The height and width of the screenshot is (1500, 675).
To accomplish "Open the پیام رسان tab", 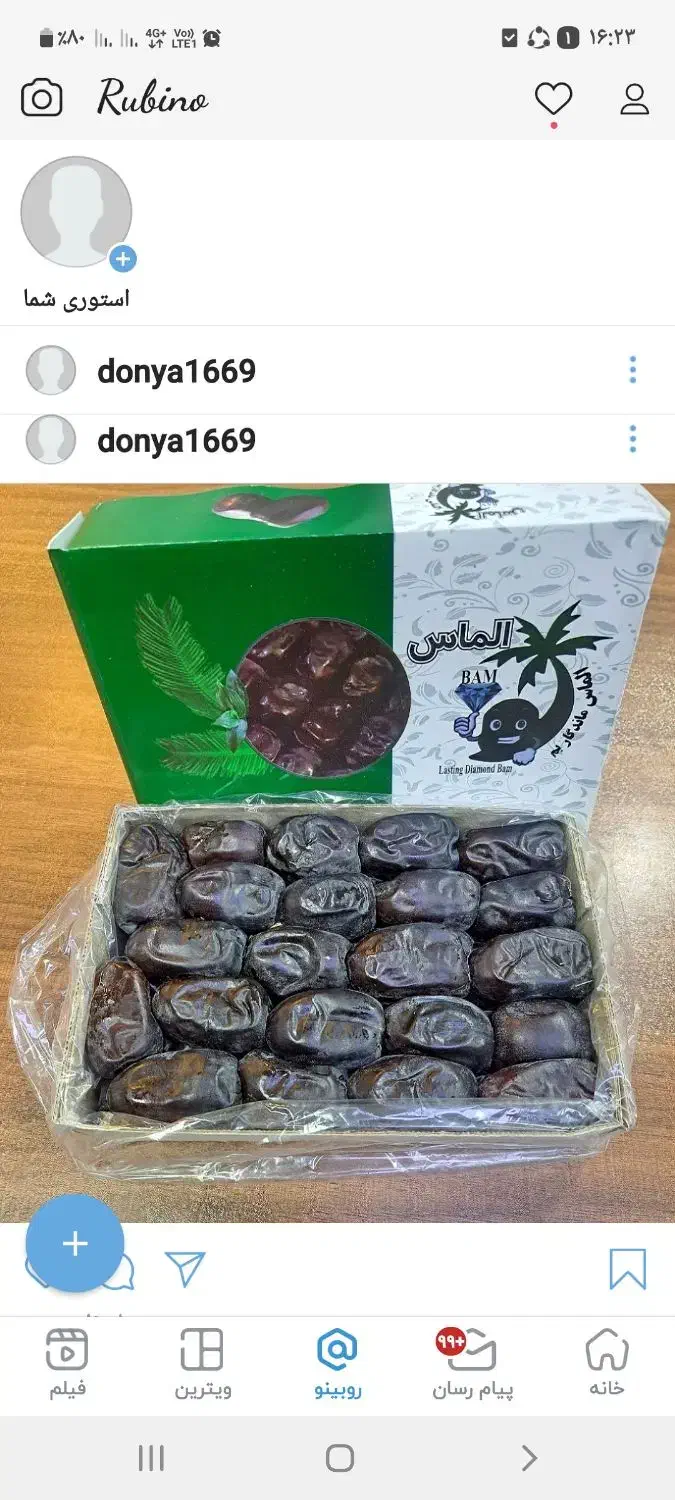I will point(472,1363).
